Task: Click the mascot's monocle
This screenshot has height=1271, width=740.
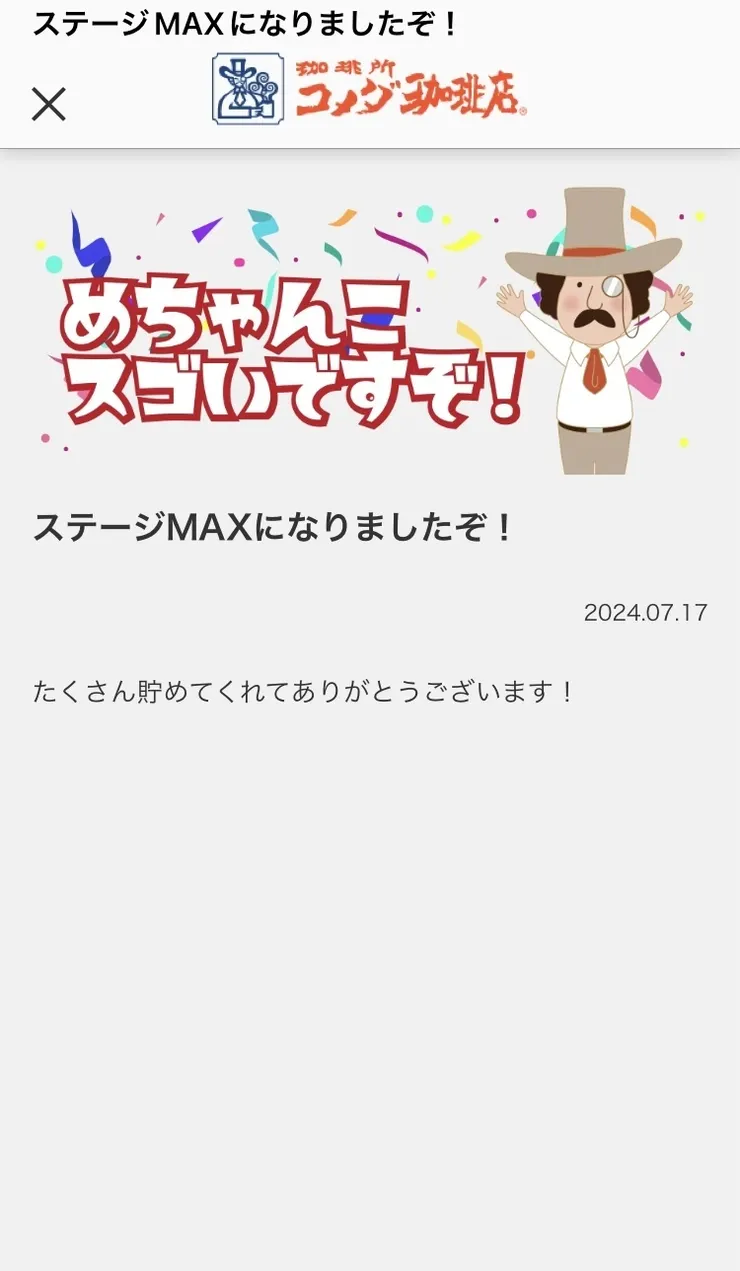Action: click(613, 284)
